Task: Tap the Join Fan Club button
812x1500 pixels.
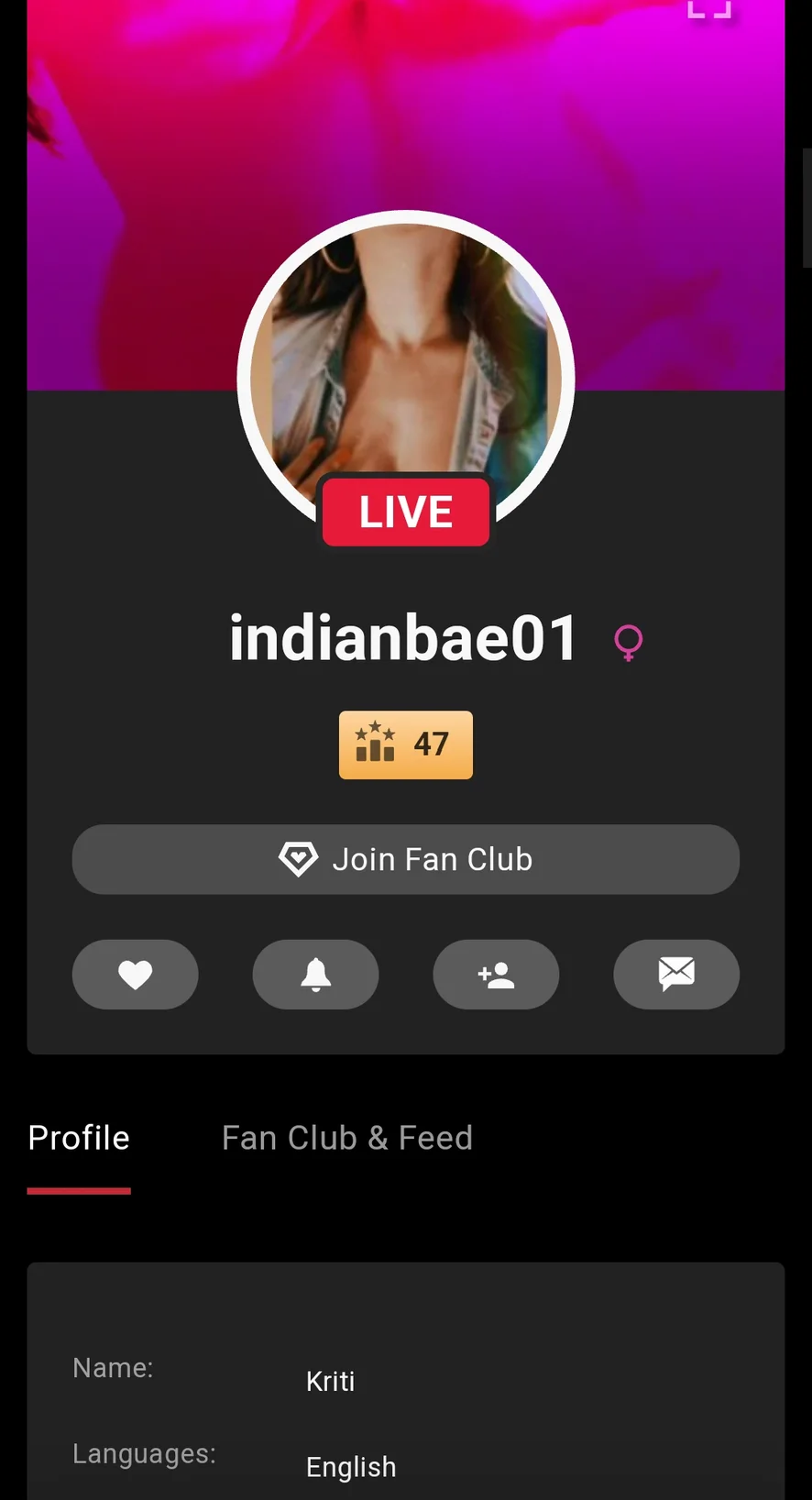Action: click(406, 859)
